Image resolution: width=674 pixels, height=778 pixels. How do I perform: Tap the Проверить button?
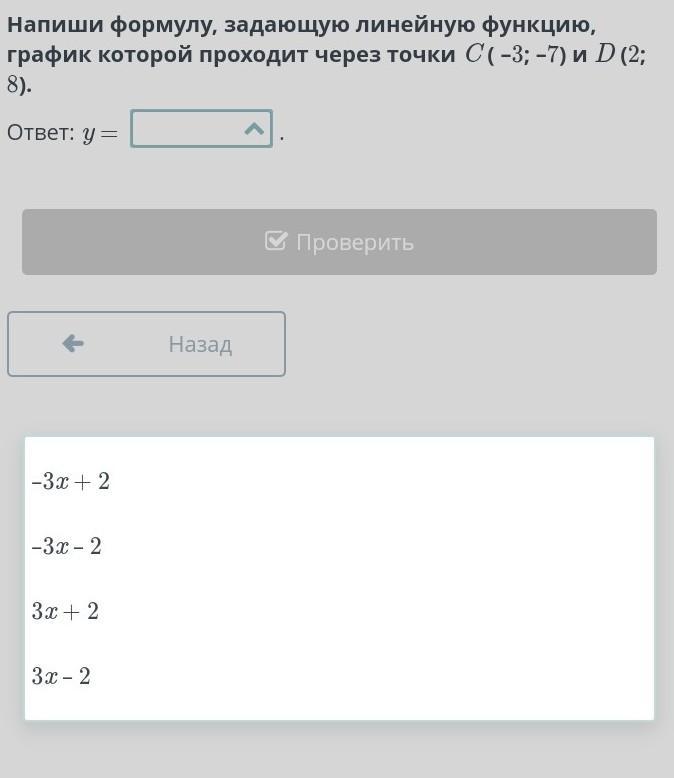tap(339, 242)
